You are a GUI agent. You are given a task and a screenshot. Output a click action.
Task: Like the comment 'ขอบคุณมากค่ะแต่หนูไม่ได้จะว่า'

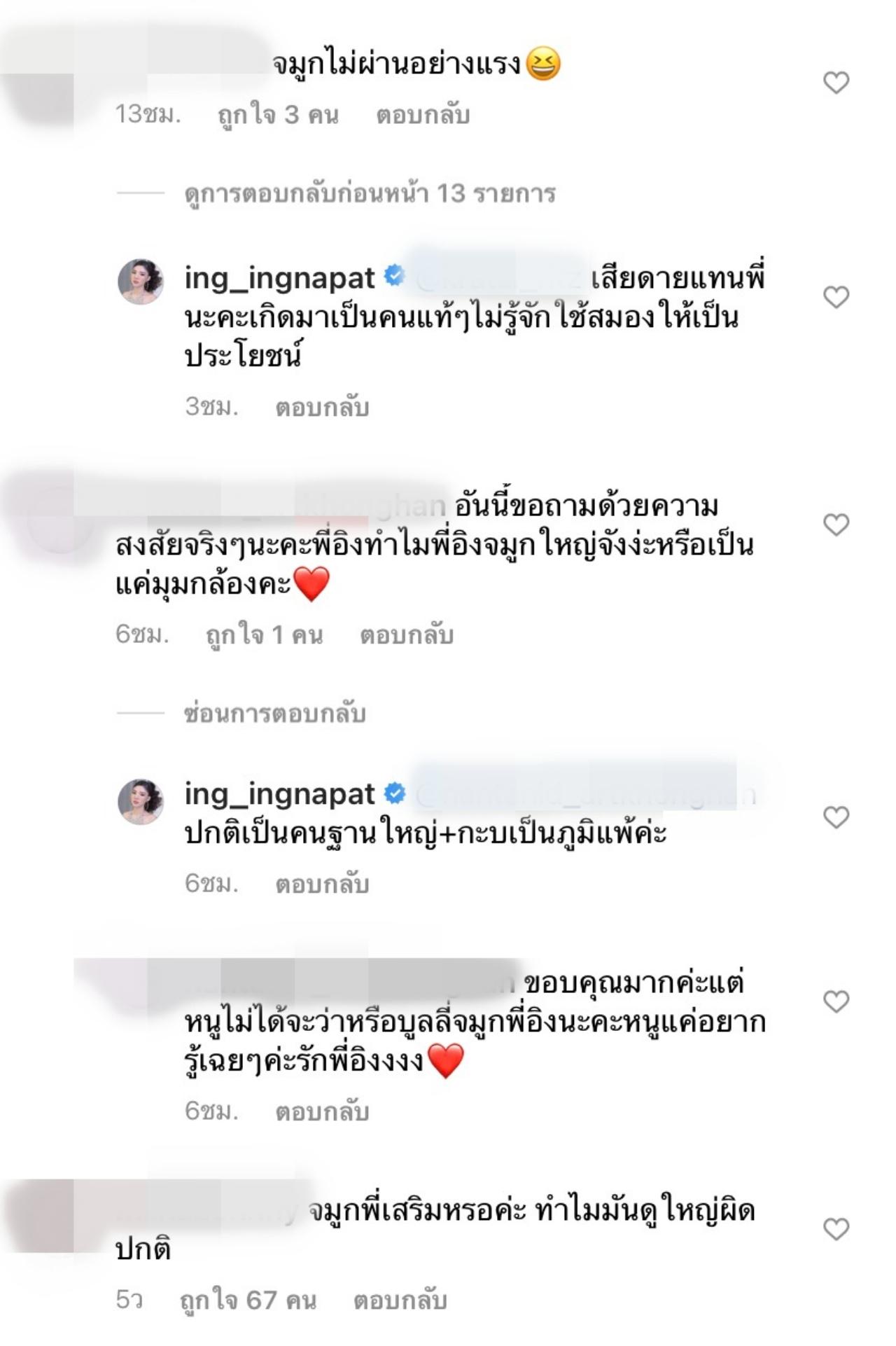pyautogui.click(x=835, y=1001)
